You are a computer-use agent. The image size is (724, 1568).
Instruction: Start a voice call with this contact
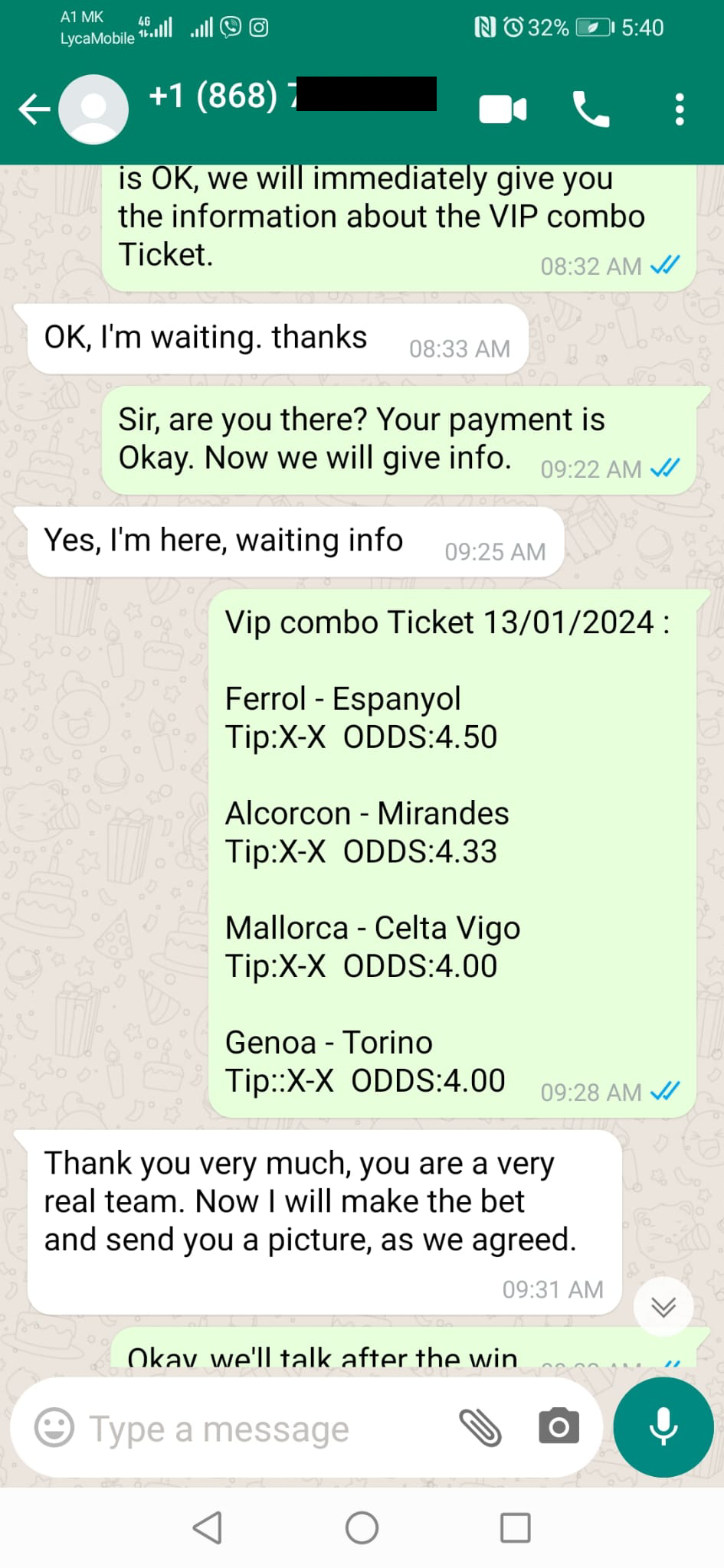pos(591,109)
